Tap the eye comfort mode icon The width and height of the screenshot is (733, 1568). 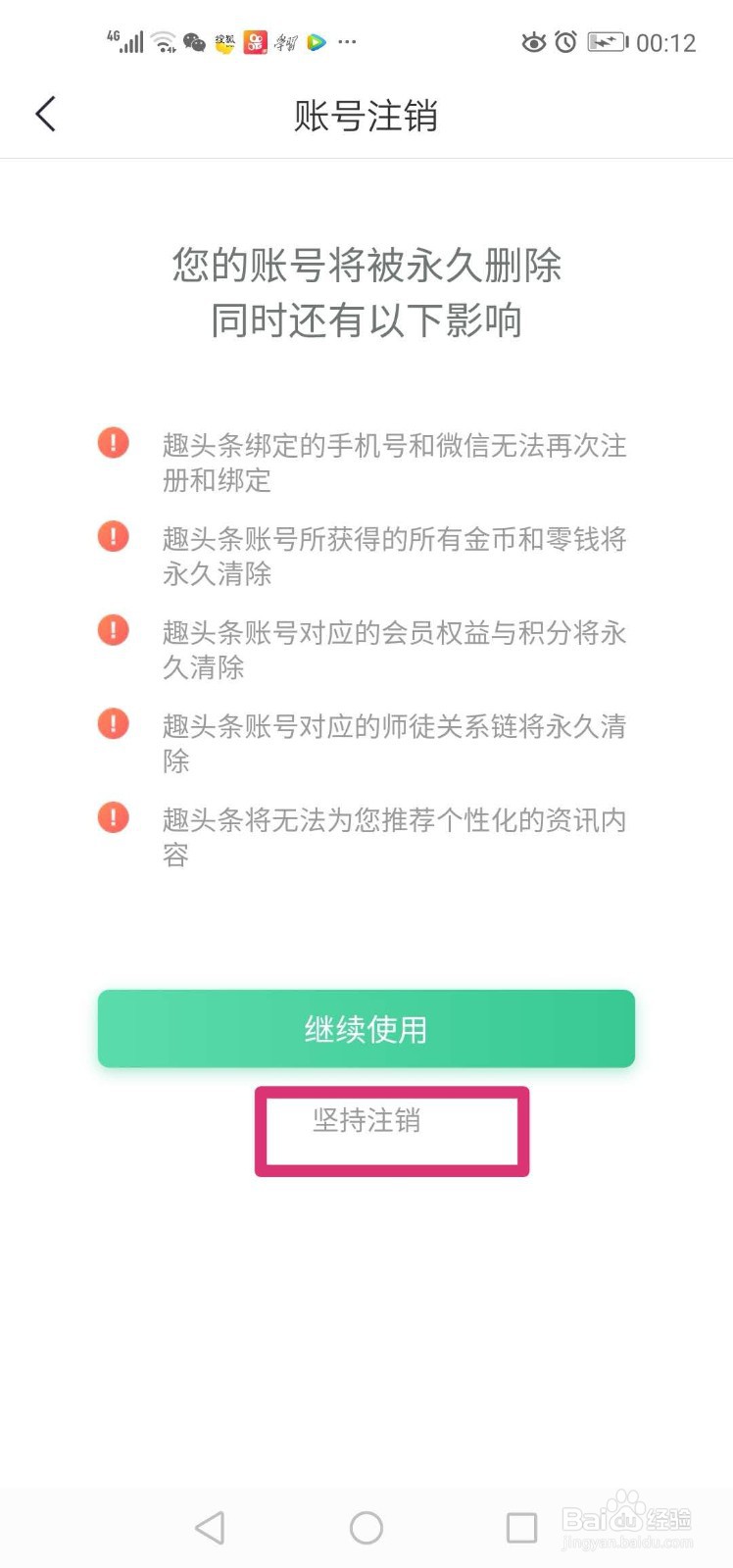tap(534, 42)
